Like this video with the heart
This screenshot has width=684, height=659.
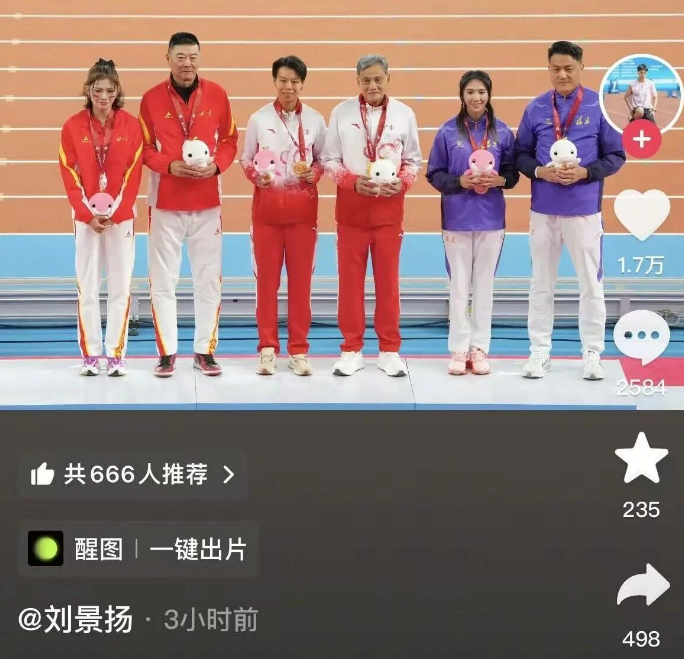click(641, 214)
